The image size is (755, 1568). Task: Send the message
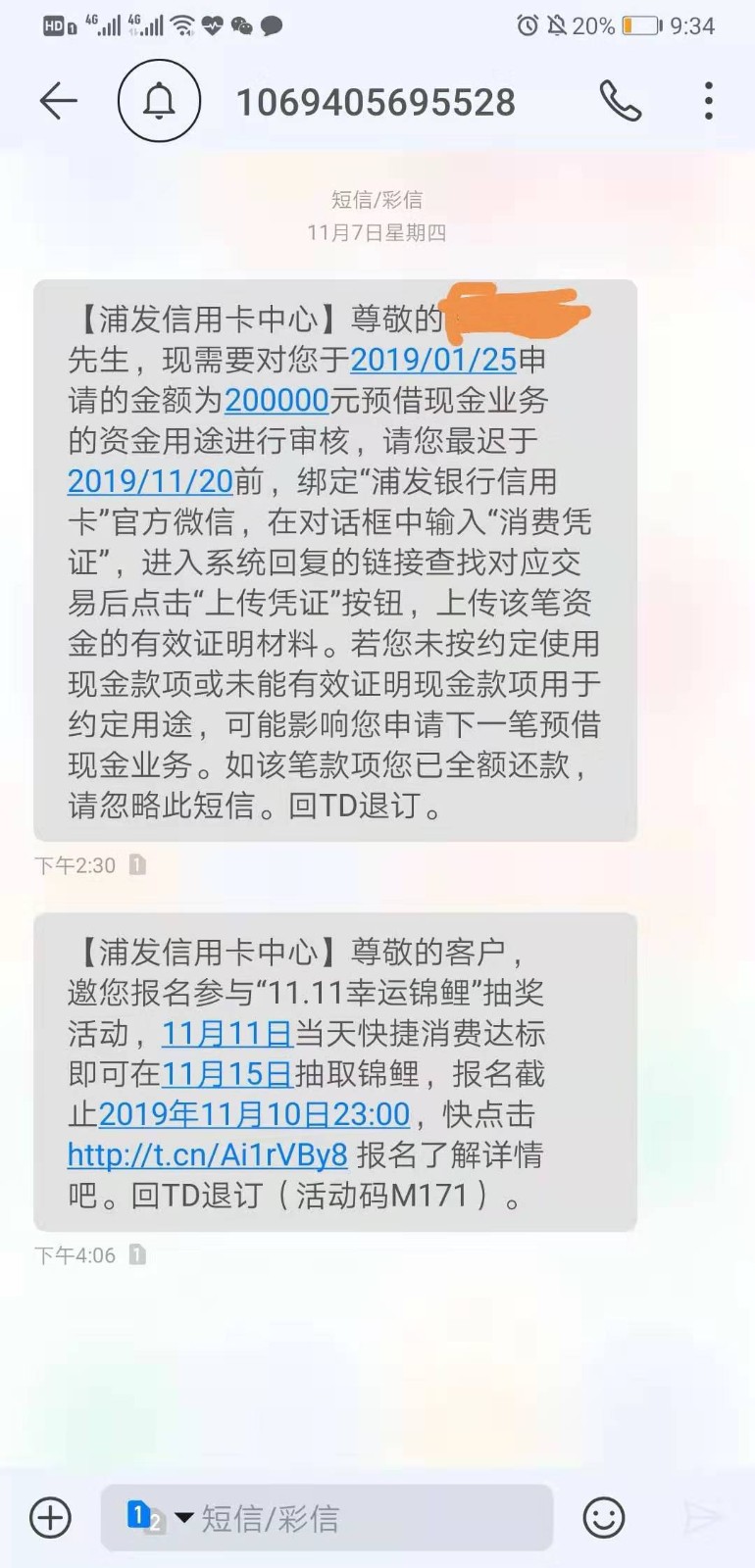[702, 1518]
